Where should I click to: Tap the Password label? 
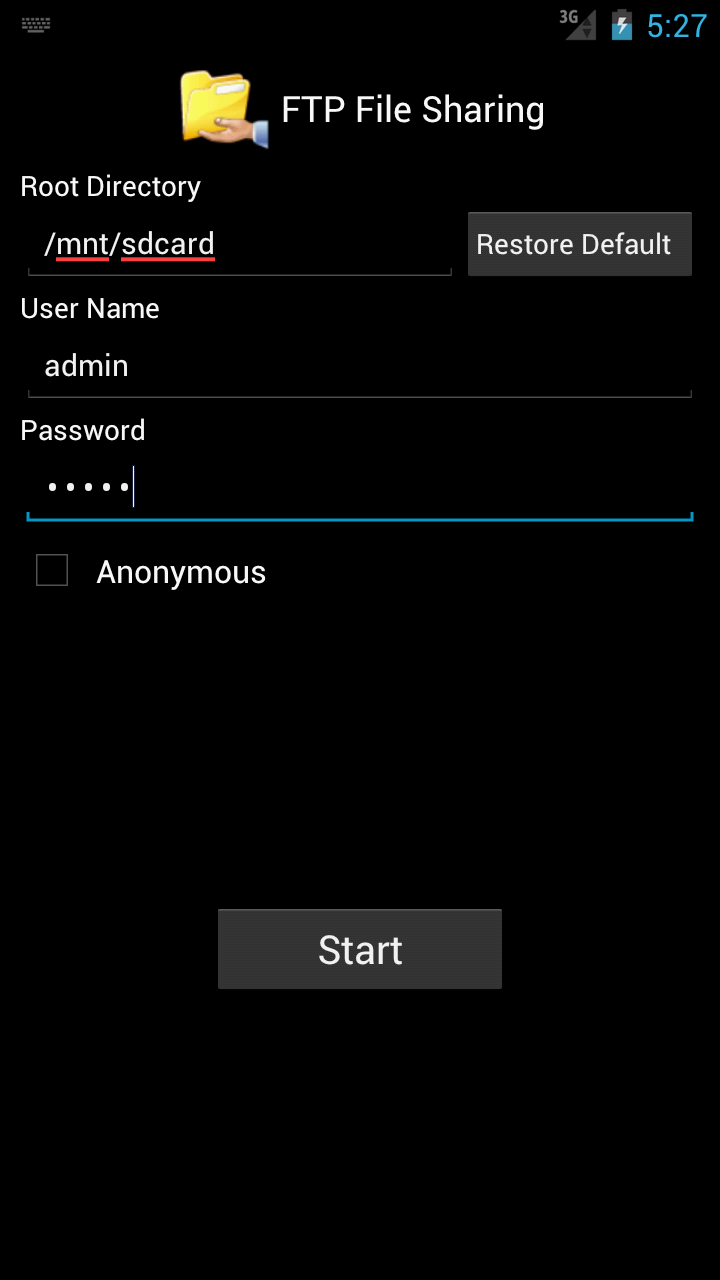[x=83, y=430]
